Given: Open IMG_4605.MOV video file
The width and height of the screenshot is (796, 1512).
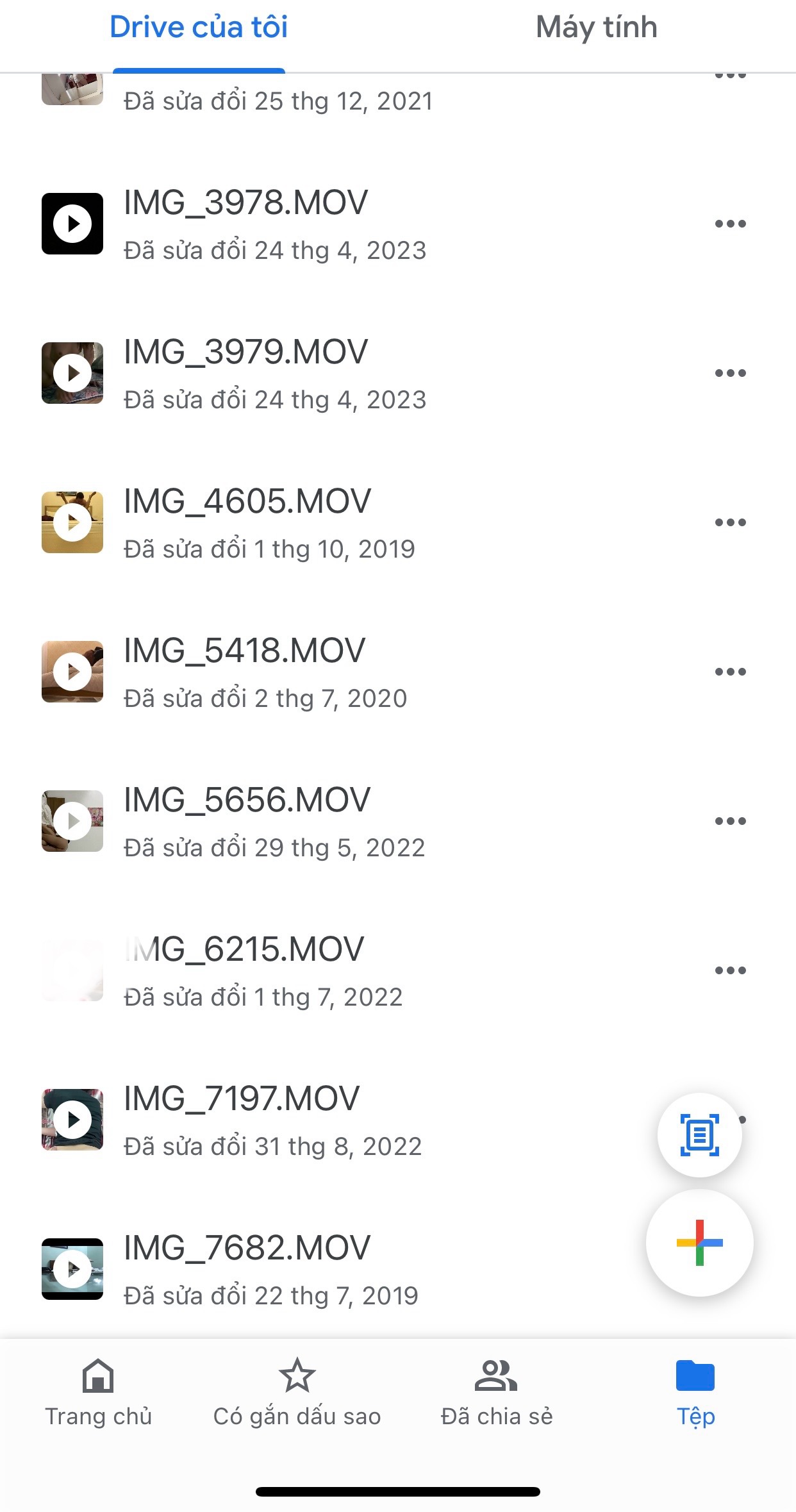Looking at the screenshot, I should (x=247, y=522).
